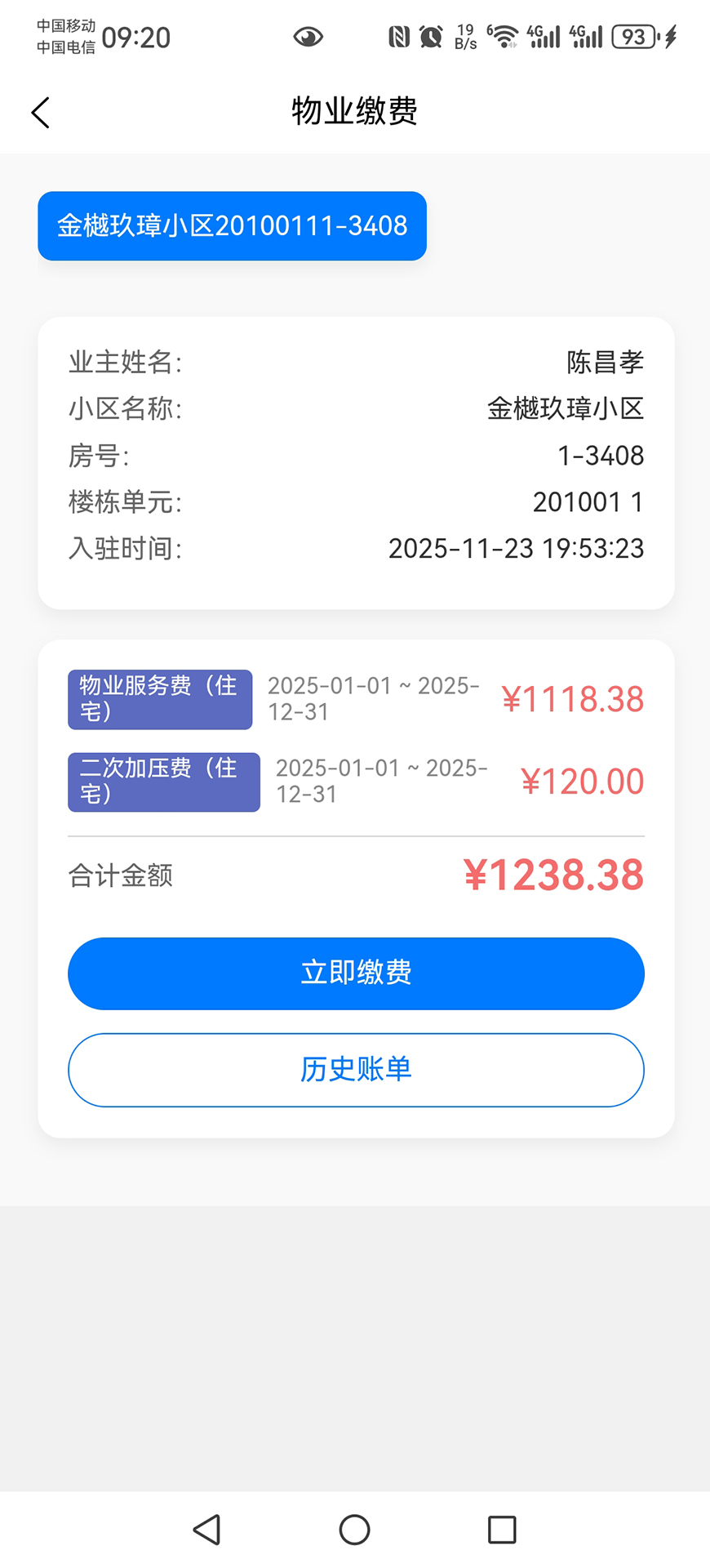The height and width of the screenshot is (1568, 710).
Task: Tap the Wi-Fi icon in status bar
Action: [x=504, y=36]
